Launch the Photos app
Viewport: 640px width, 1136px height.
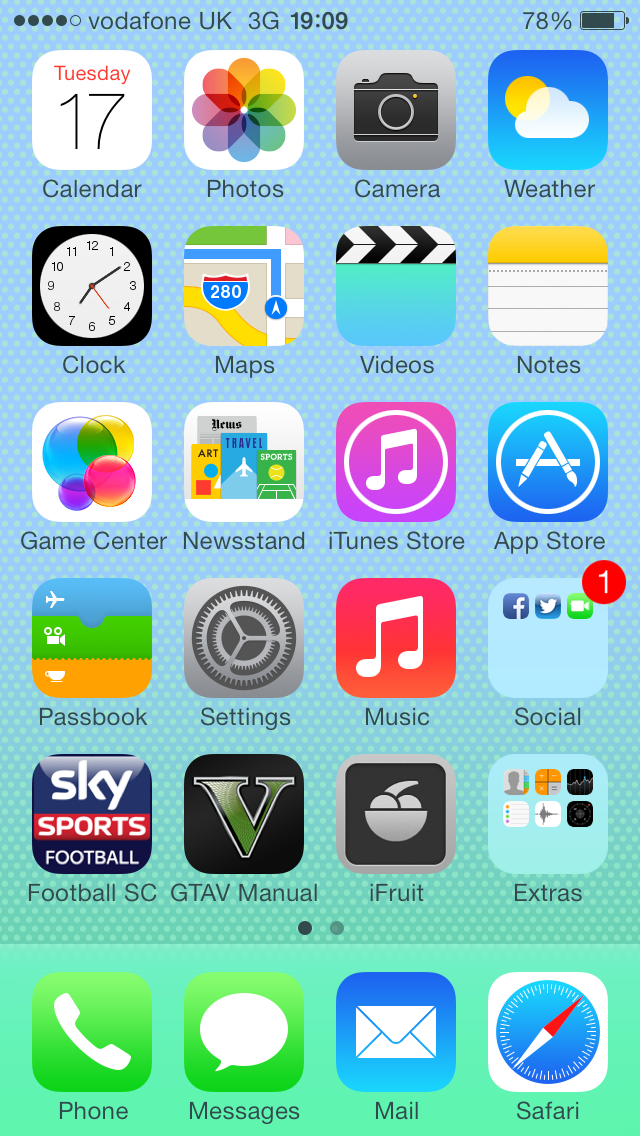point(244,110)
